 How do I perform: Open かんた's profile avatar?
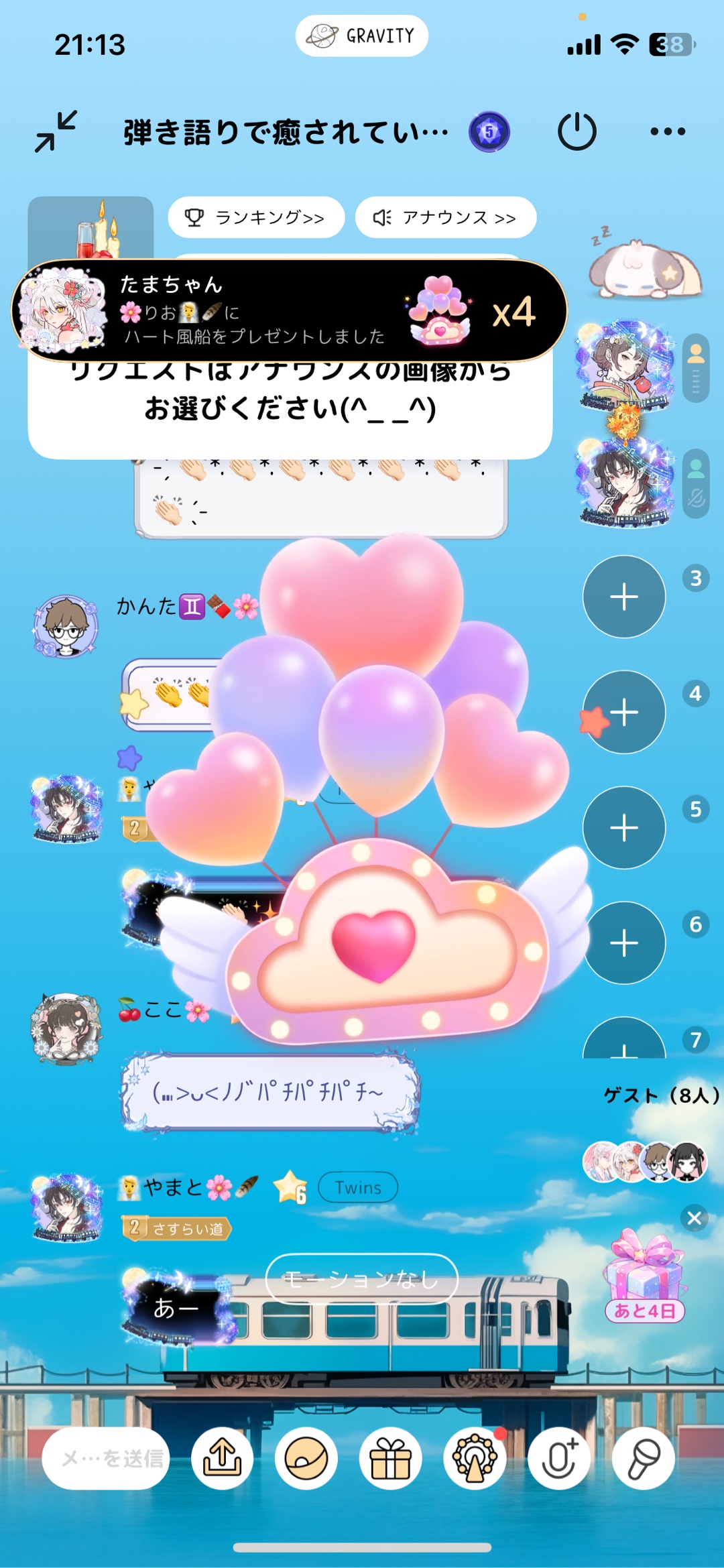66,627
